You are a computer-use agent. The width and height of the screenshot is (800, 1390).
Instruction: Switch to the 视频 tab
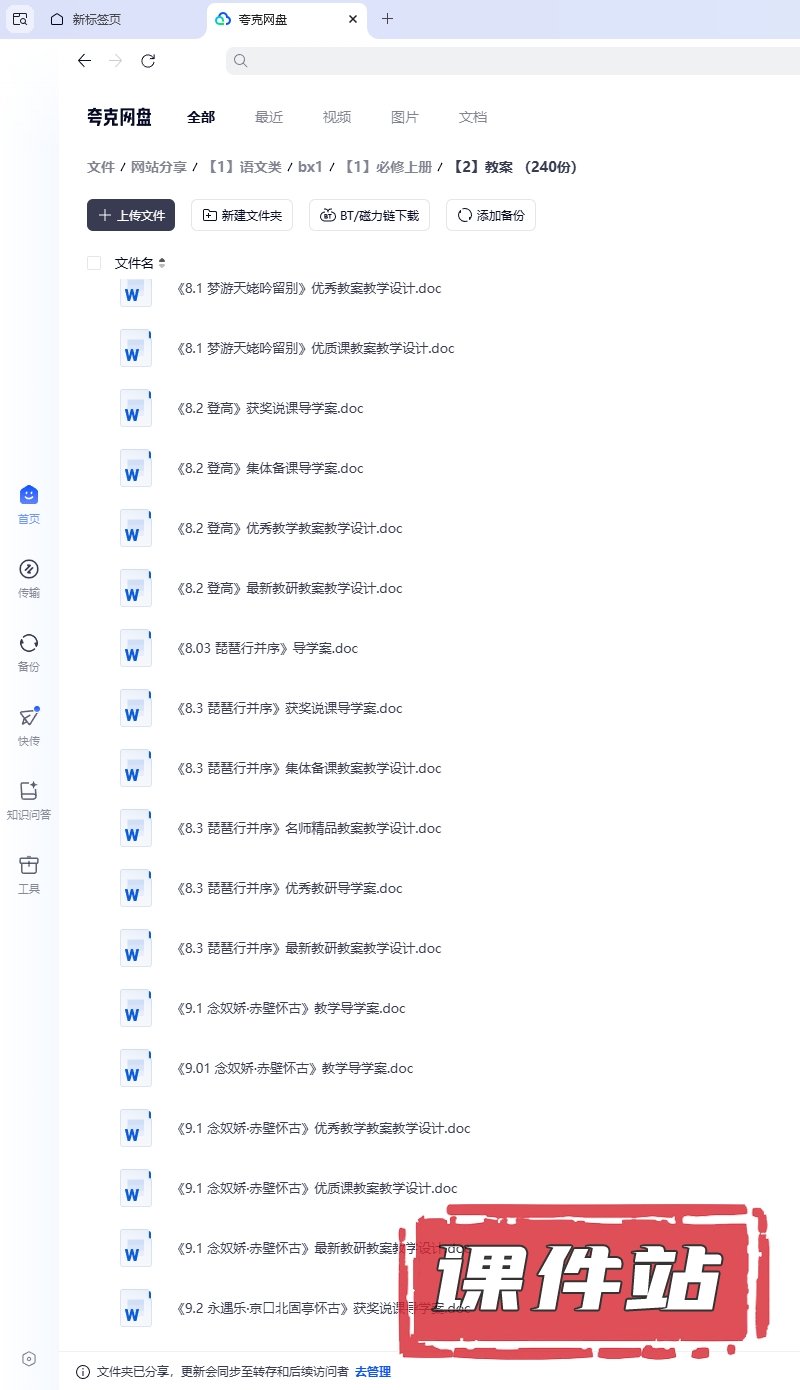coord(337,117)
